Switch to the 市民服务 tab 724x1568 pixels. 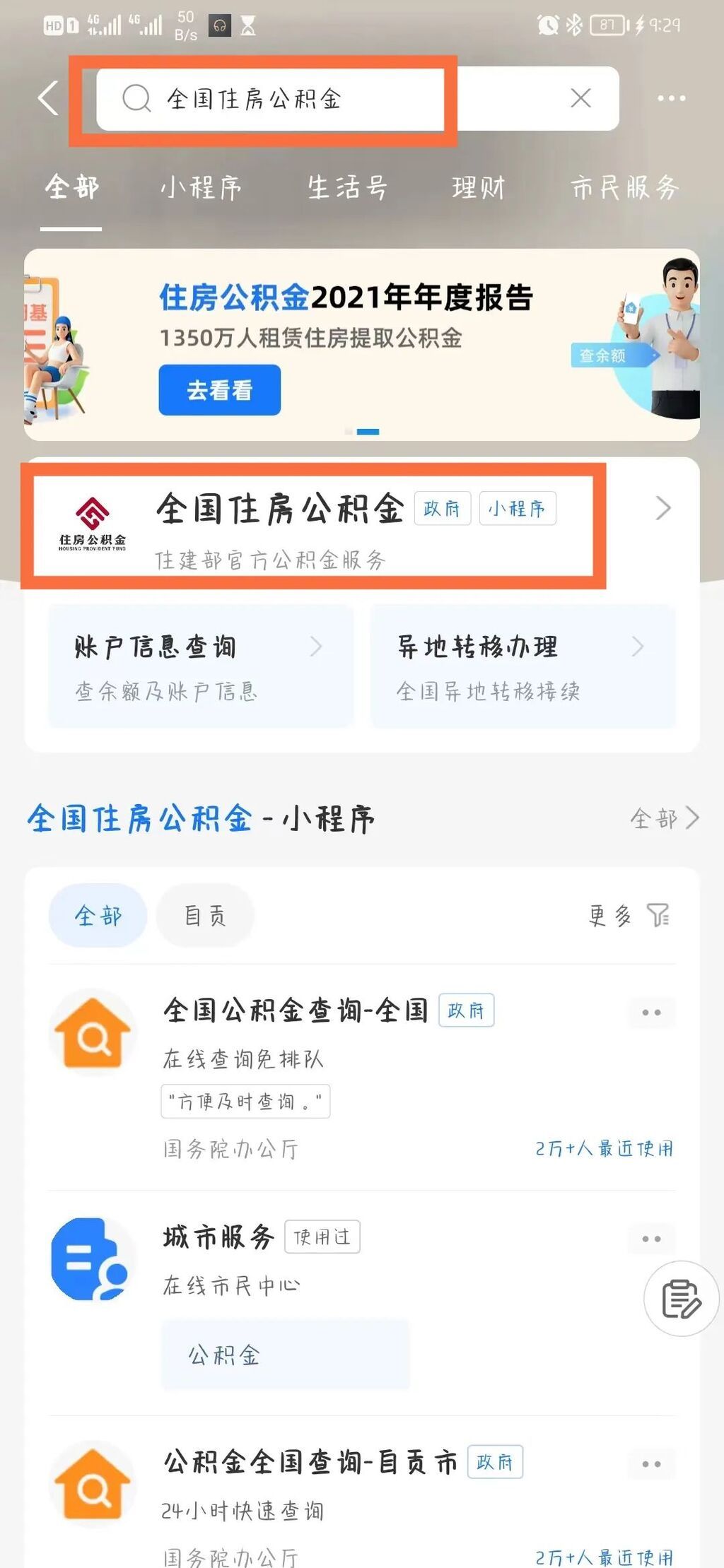626,187
